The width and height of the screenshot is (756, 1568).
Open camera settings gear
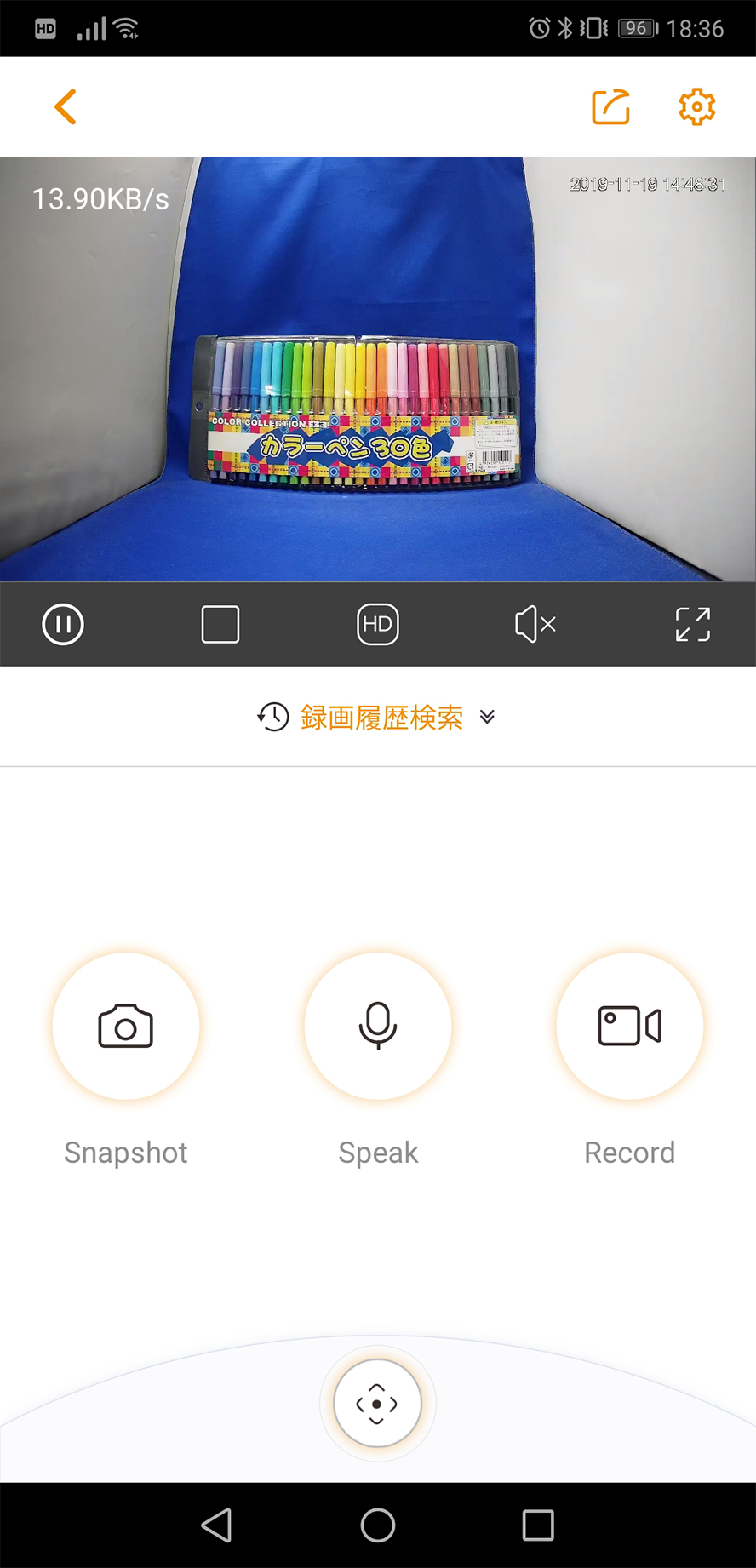click(696, 107)
